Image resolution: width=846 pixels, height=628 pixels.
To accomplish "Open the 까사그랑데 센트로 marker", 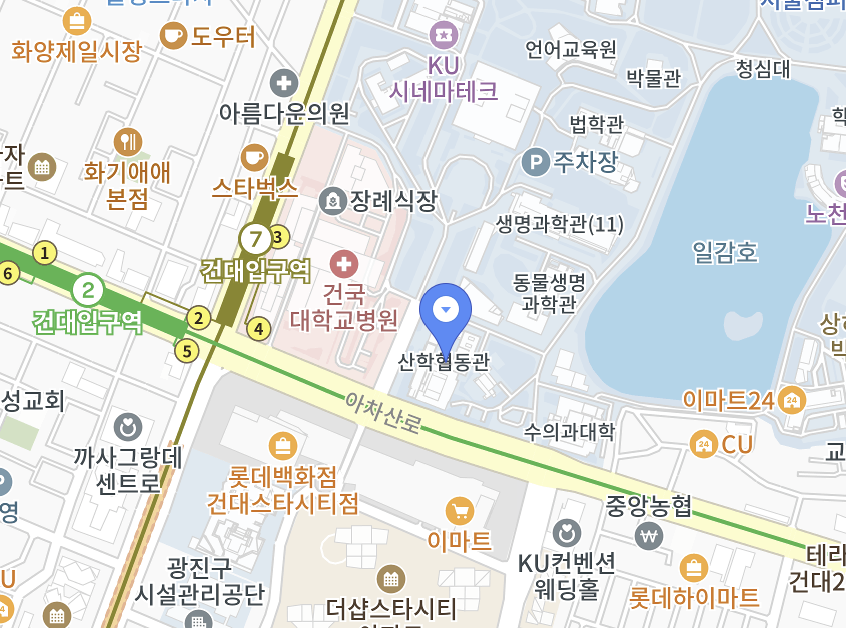I will [128, 428].
